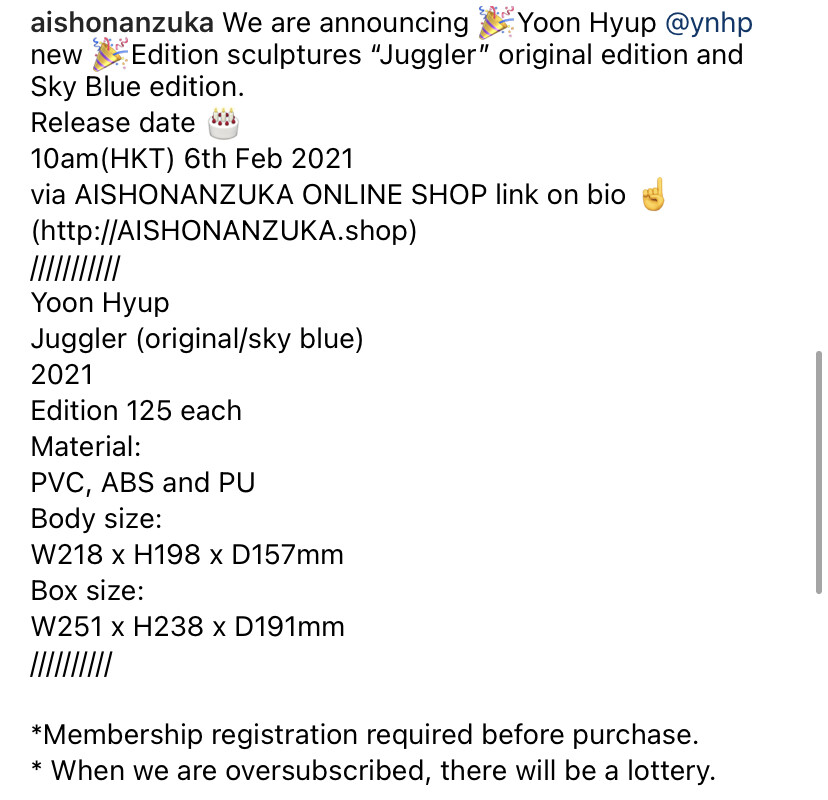This screenshot has height=800, width=828.
Task: Open the aishonanzuka profile
Action: 121,21
